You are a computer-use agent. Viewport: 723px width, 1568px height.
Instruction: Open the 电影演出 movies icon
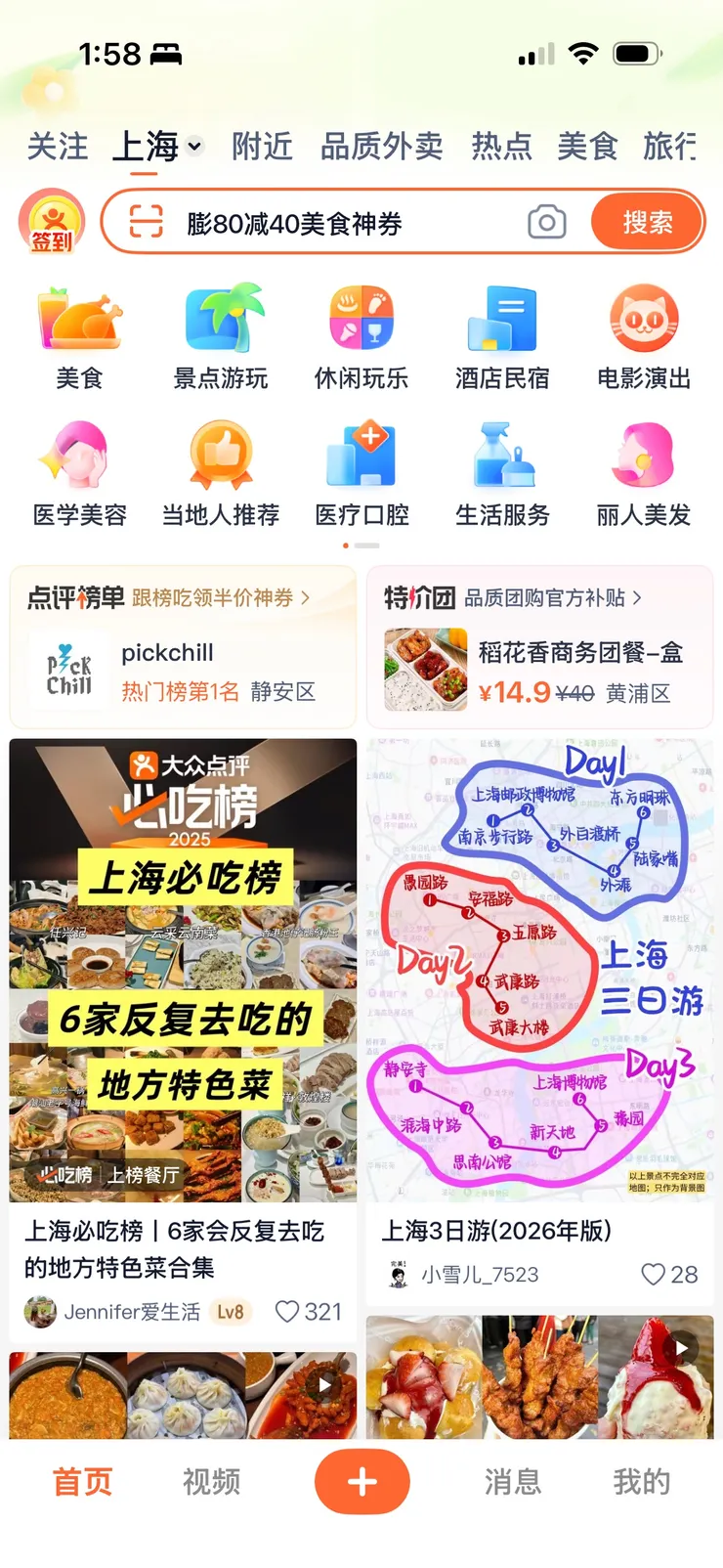[x=644, y=332]
